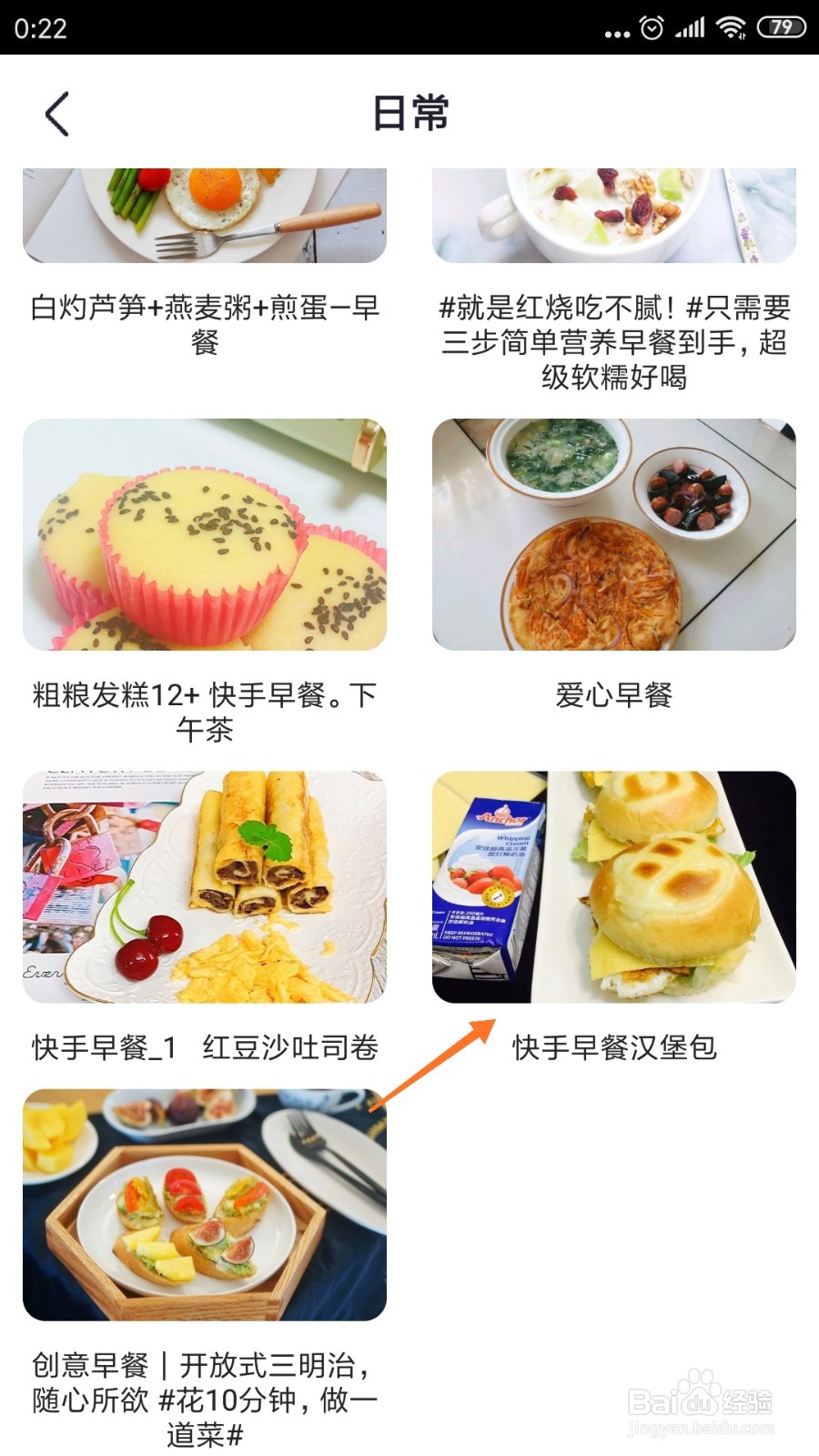This screenshot has height=1456, width=819.
Task: Open the 快手早餐汉堡包 recipe
Action: [x=614, y=919]
